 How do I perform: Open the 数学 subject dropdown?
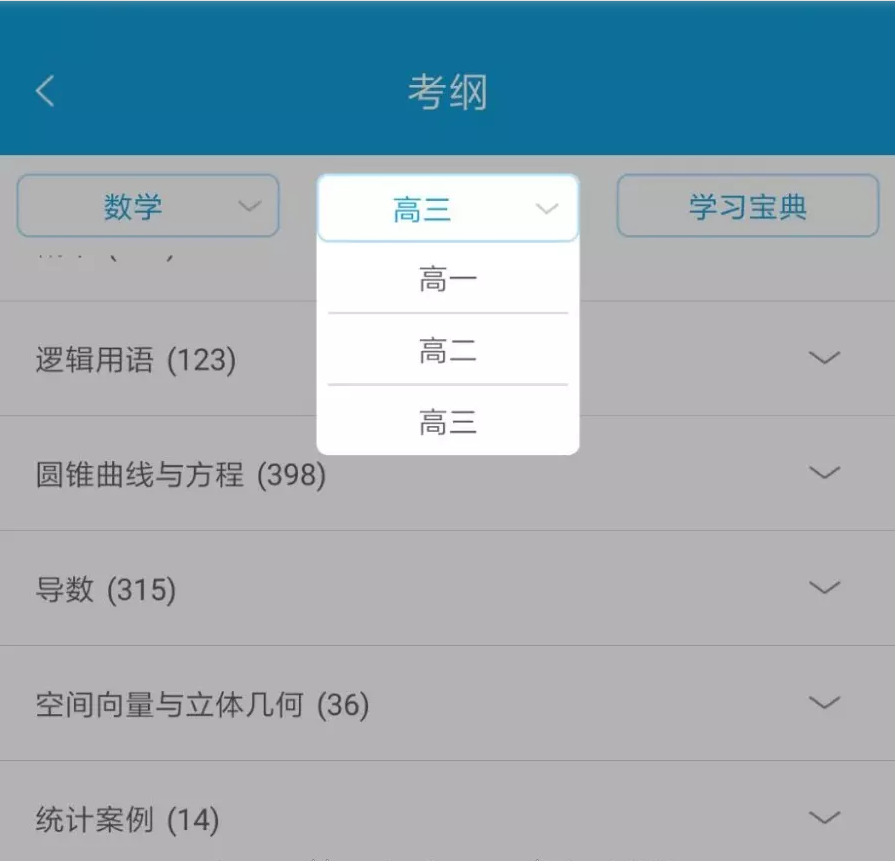pos(148,207)
